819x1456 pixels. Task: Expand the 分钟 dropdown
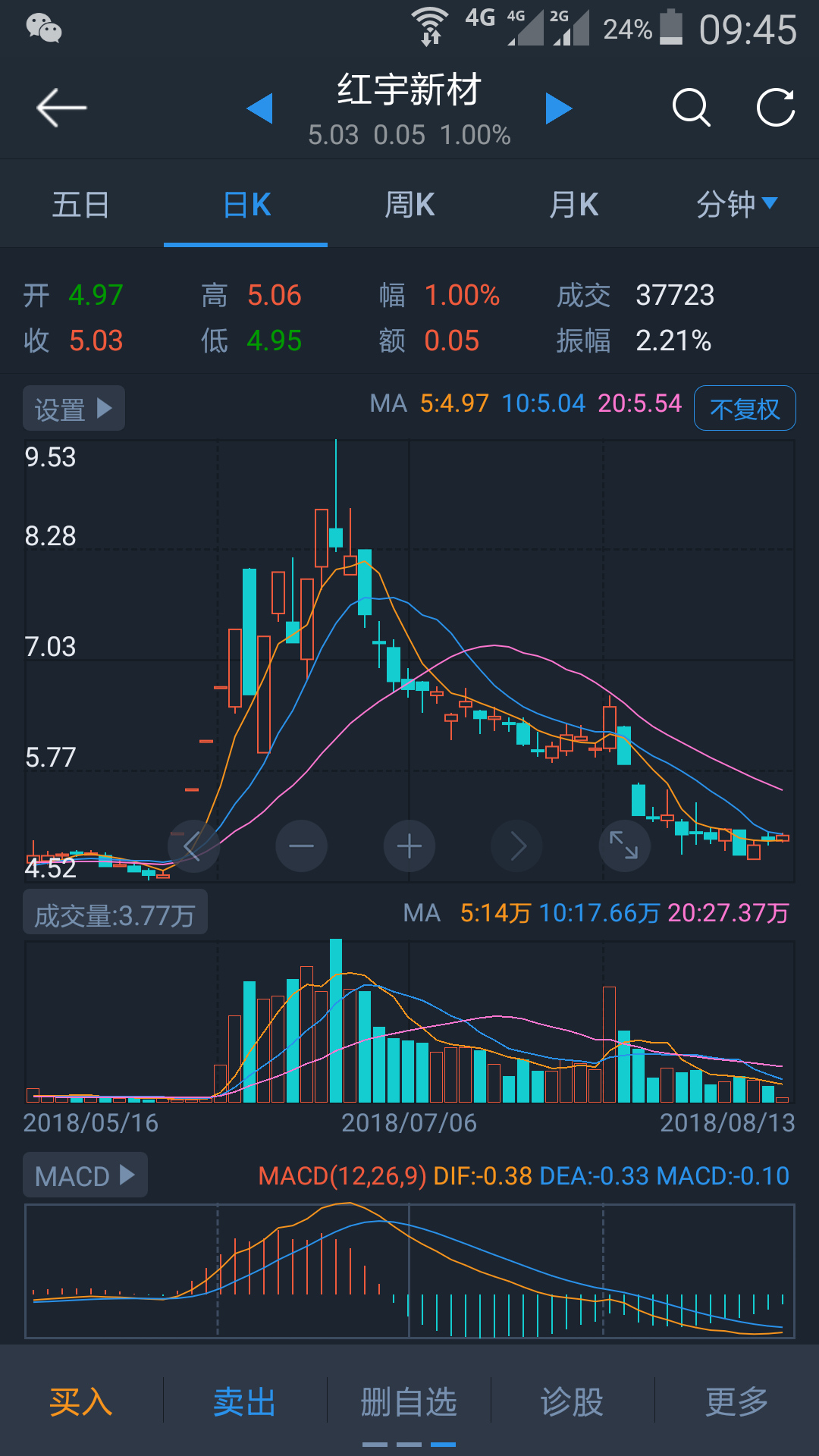pyautogui.click(x=736, y=204)
